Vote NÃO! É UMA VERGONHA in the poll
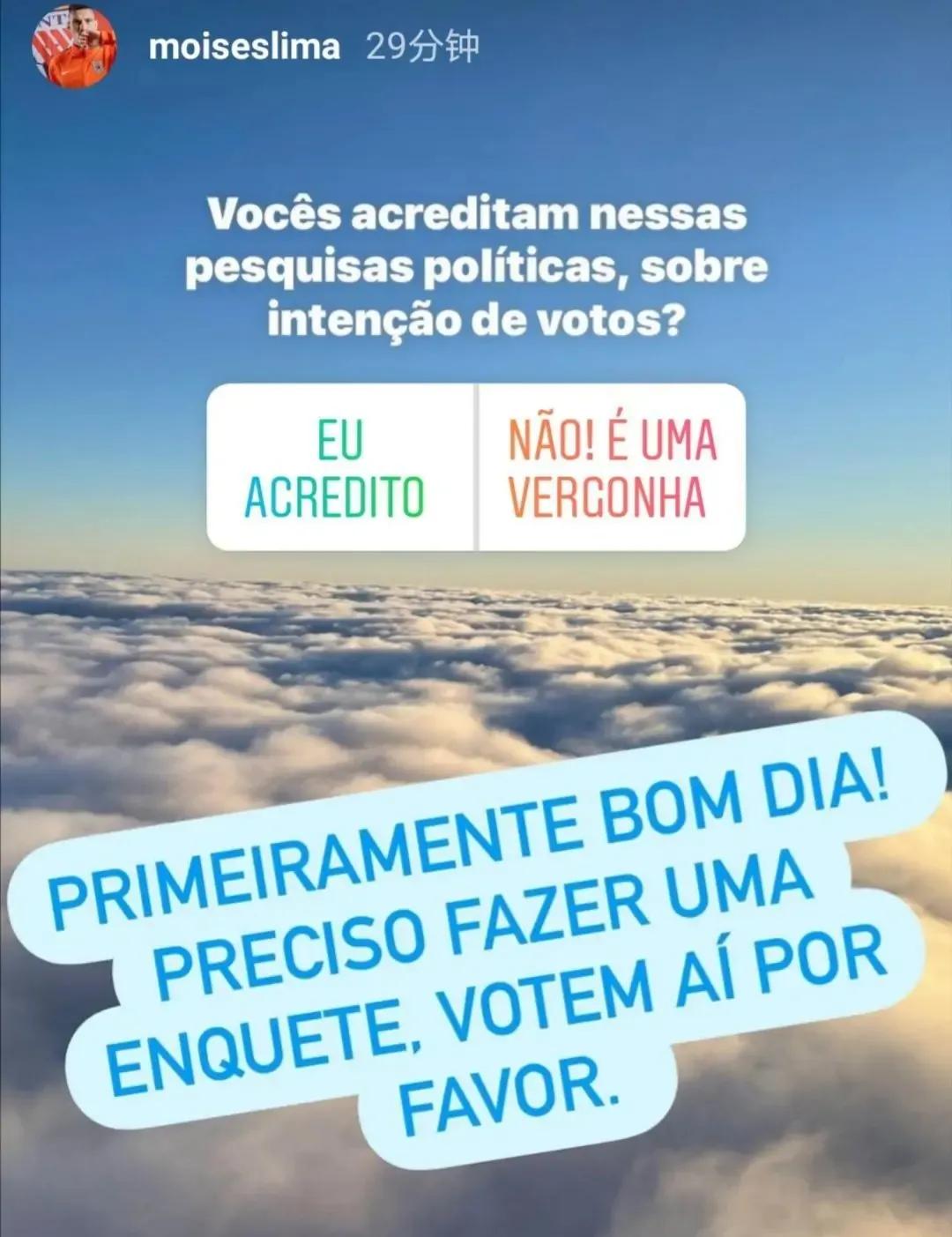952x1237 pixels. (x=611, y=467)
